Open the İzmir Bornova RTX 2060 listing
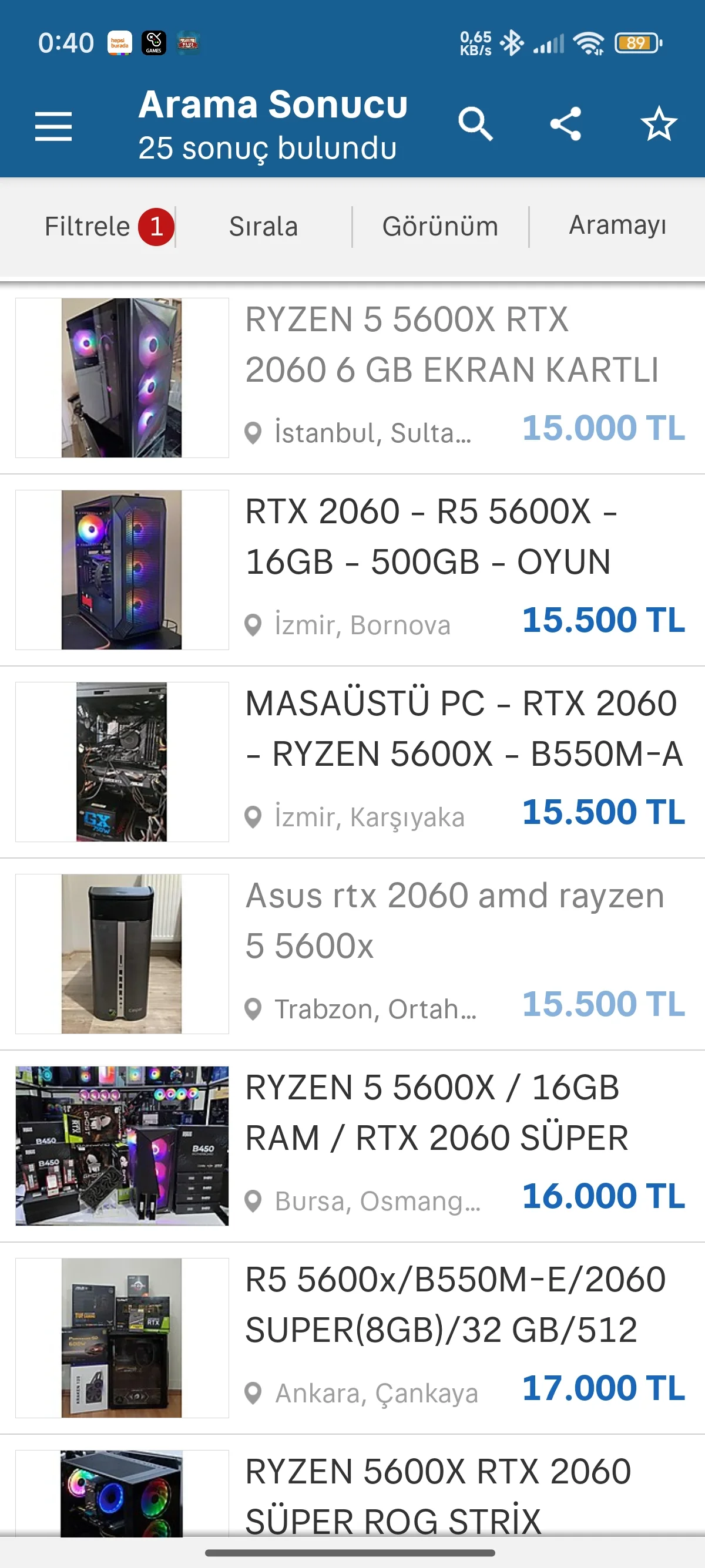The image size is (705, 1568). click(x=431, y=536)
